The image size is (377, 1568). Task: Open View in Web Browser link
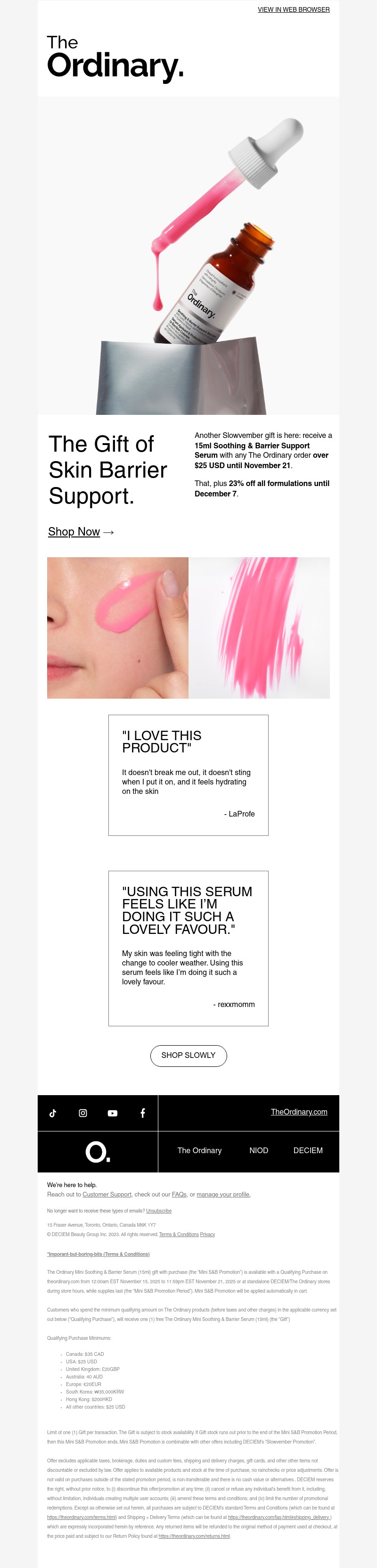point(293,10)
